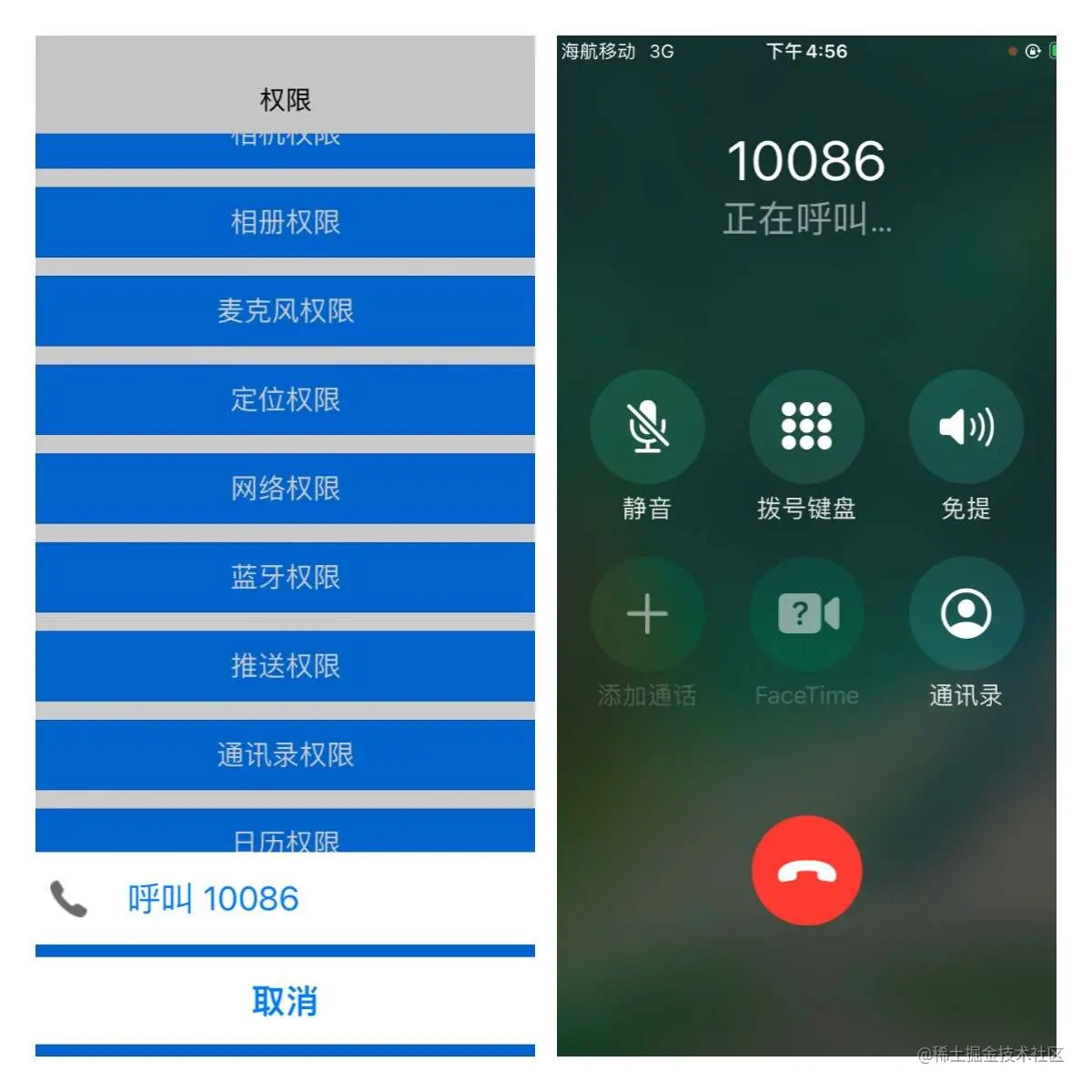Image resolution: width=1092 pixels, height=1092 pixels.
Task: Open 相册权限 photo album permission
Action: (x=285, y=222)
